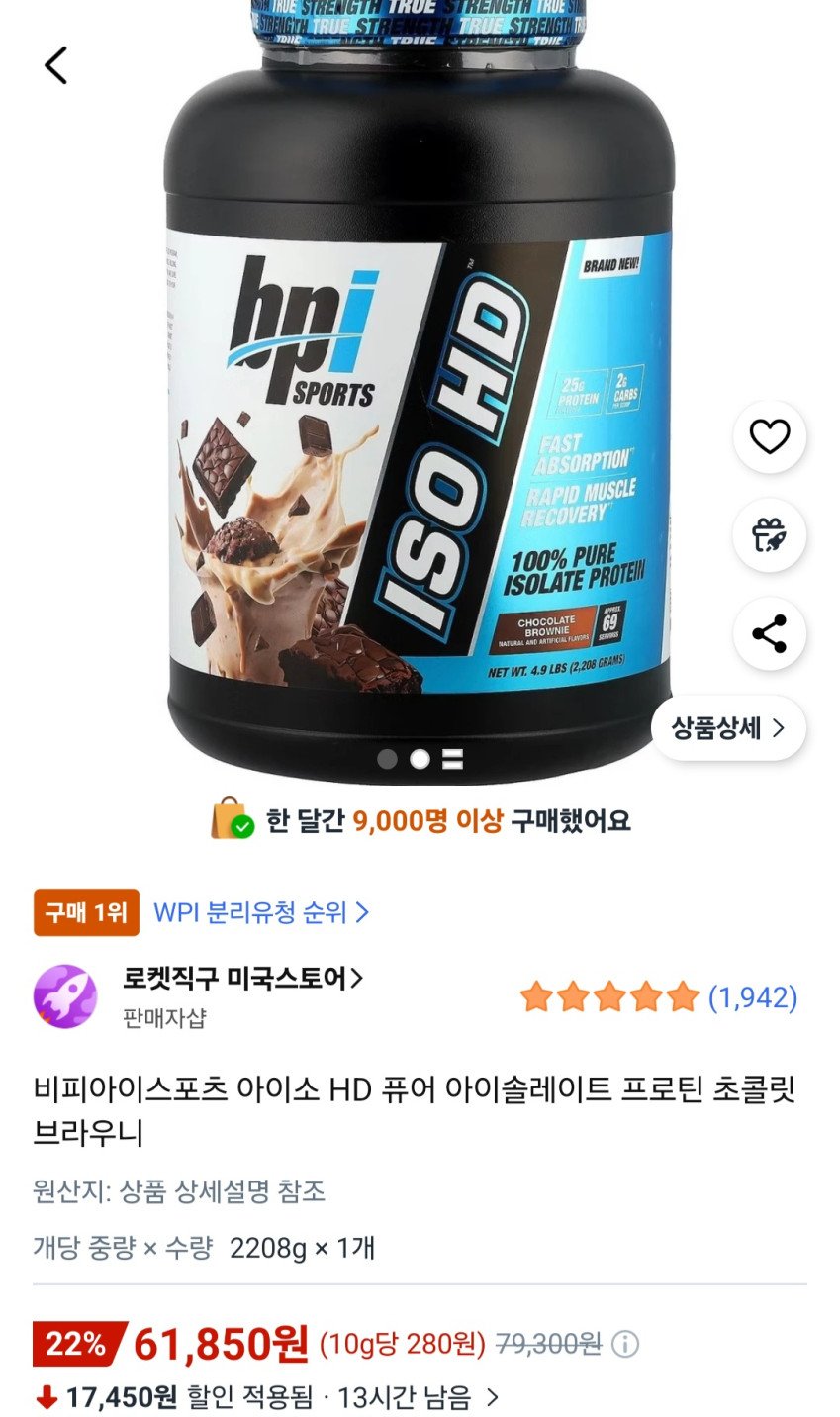Open 상품상세 product details
The image size is (840, 1417).
[728, 729]
